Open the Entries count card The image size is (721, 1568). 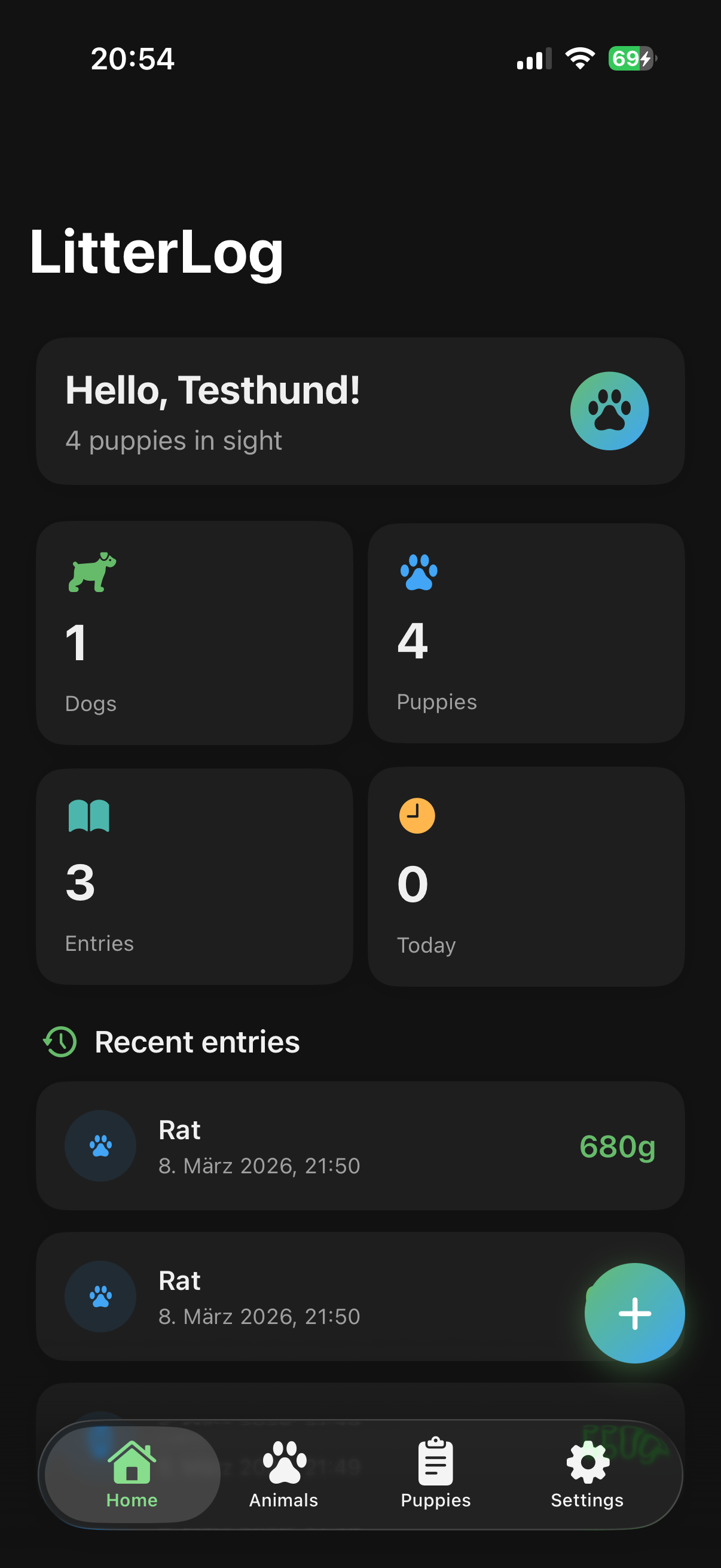click(195, 876)
